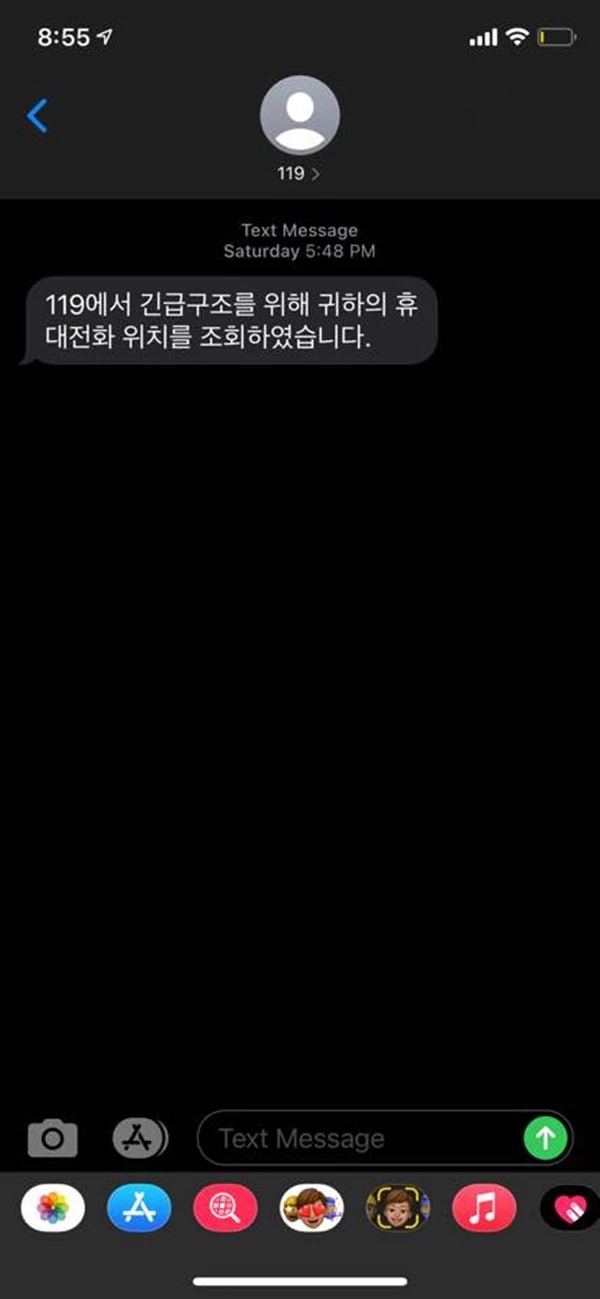The height and width of the screenshot is (1299, 600).
Task: Send the message with the green arrow
Action: (546, 1137)
